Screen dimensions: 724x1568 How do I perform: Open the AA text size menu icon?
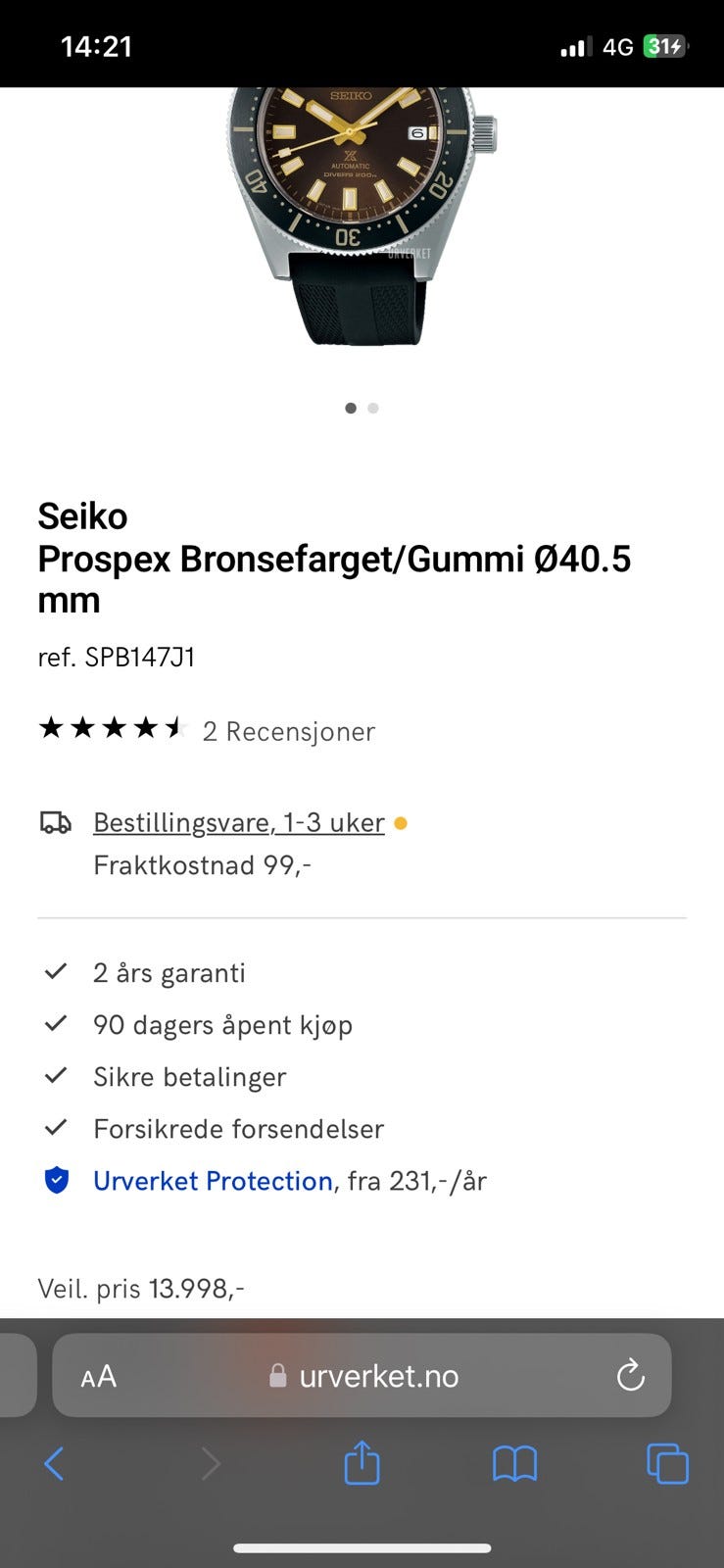click(x=98, y=1375)
